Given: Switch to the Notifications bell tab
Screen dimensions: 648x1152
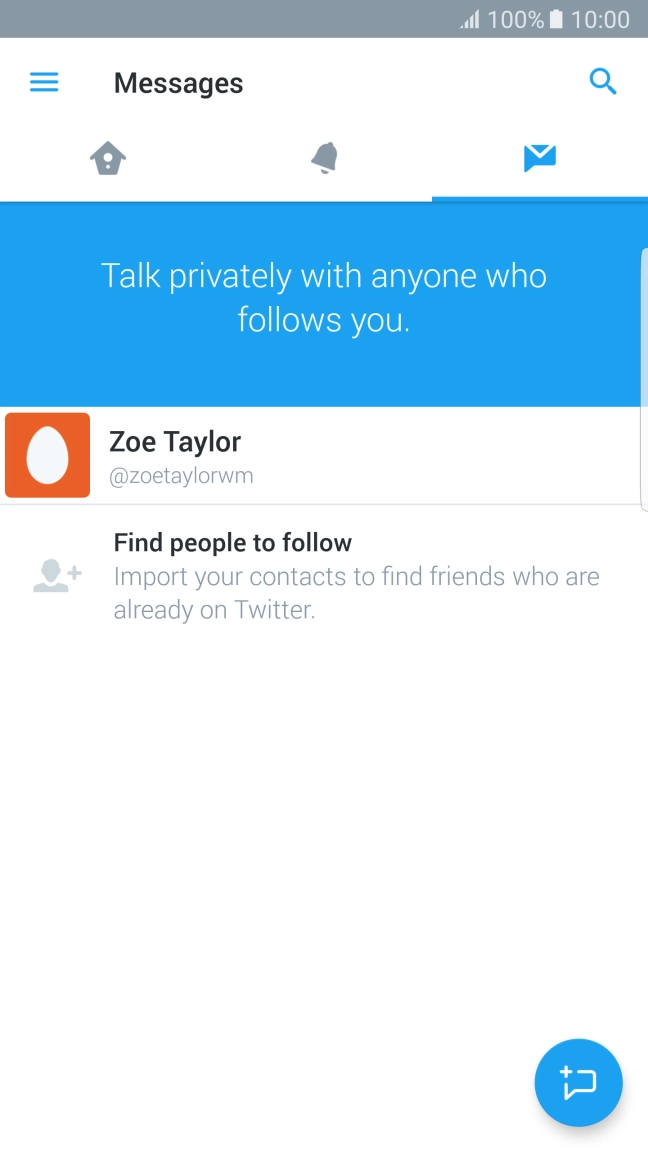Looking at the screenshot, I should 324,158.
